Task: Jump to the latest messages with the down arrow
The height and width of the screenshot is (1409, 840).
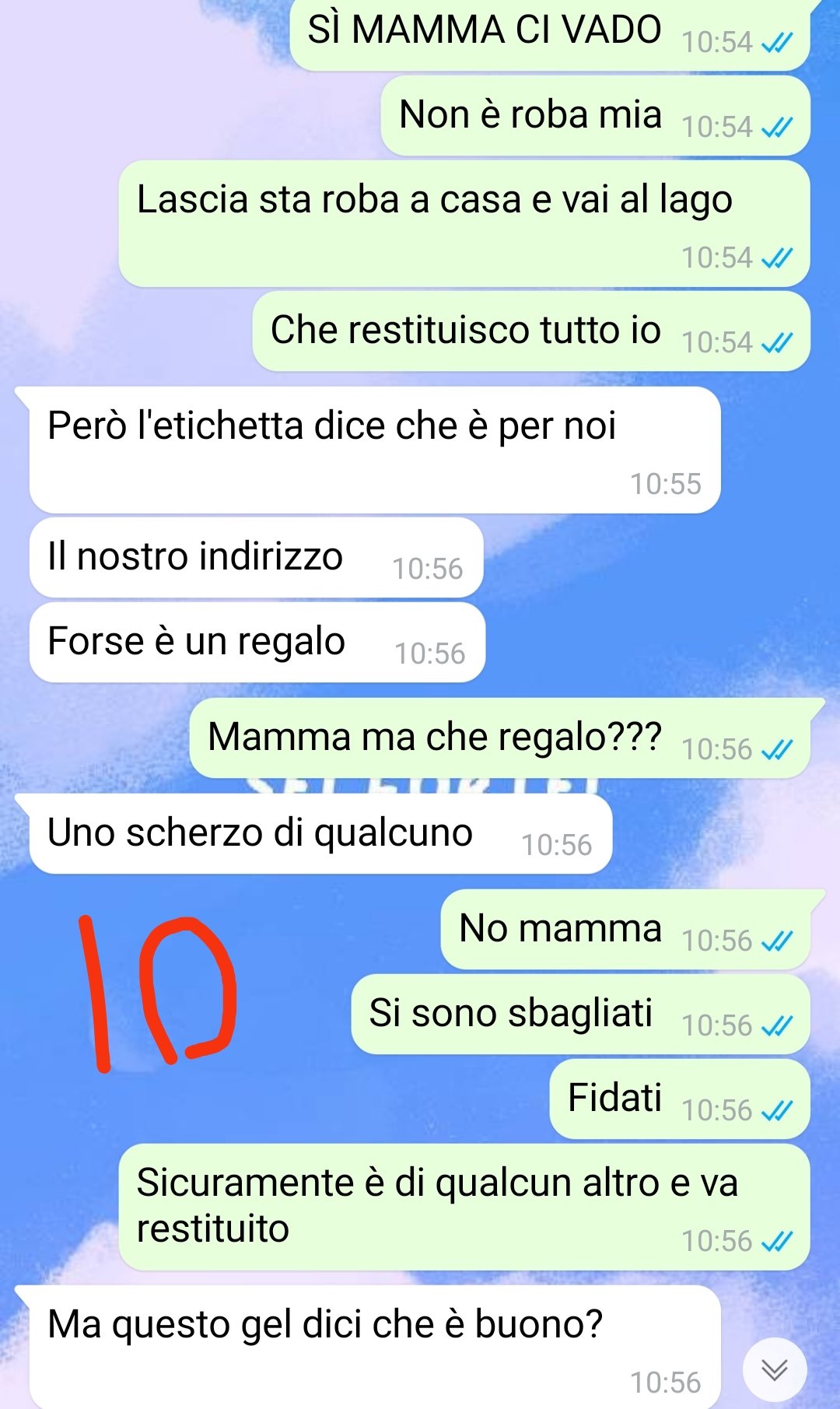Action: pyautogui.click(x=775, y=1369)
